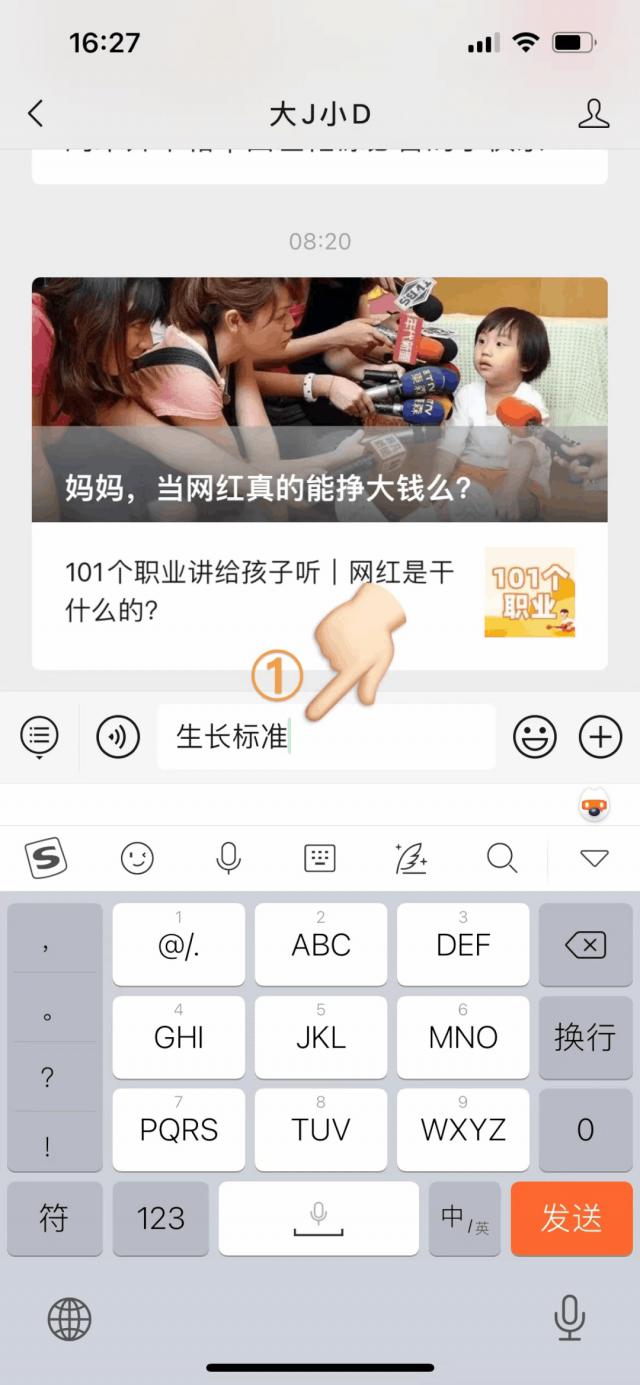Open keyboard layout switcher

pyautogui.click(x=319, y=858)
